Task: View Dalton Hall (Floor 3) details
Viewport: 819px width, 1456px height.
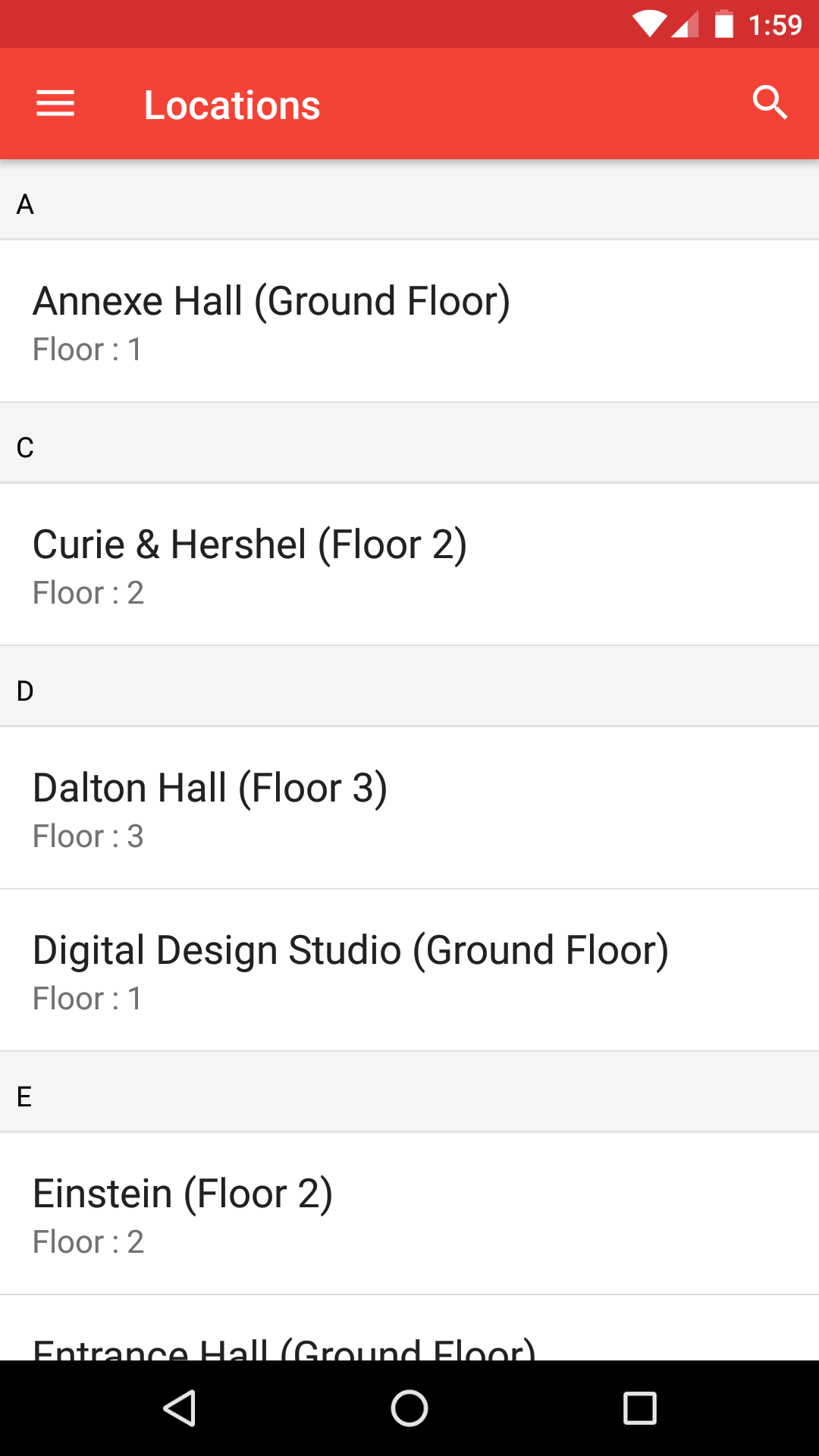Action: tap(409, 808)
